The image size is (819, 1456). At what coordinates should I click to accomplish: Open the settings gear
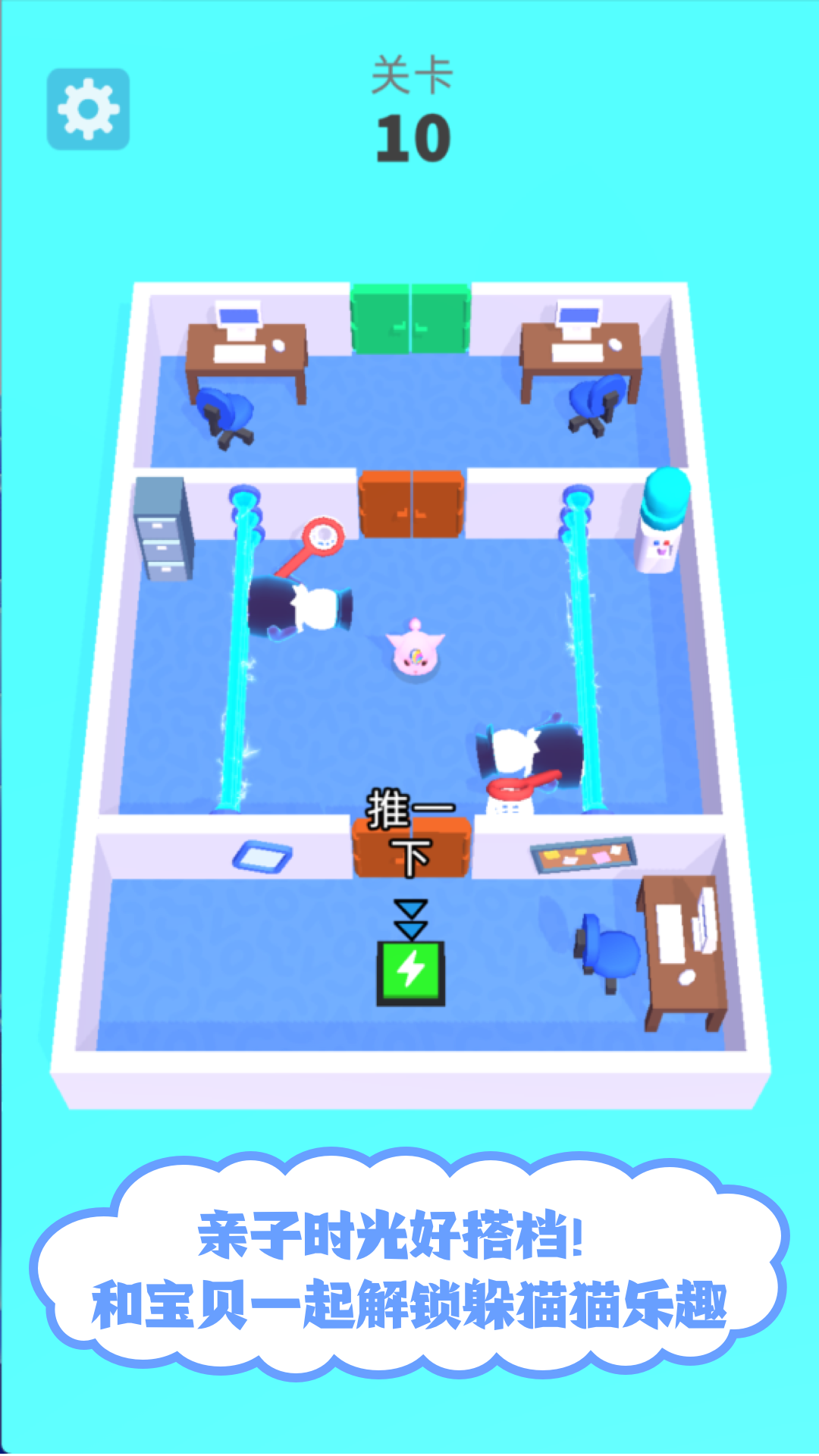[x=88, y=109]
